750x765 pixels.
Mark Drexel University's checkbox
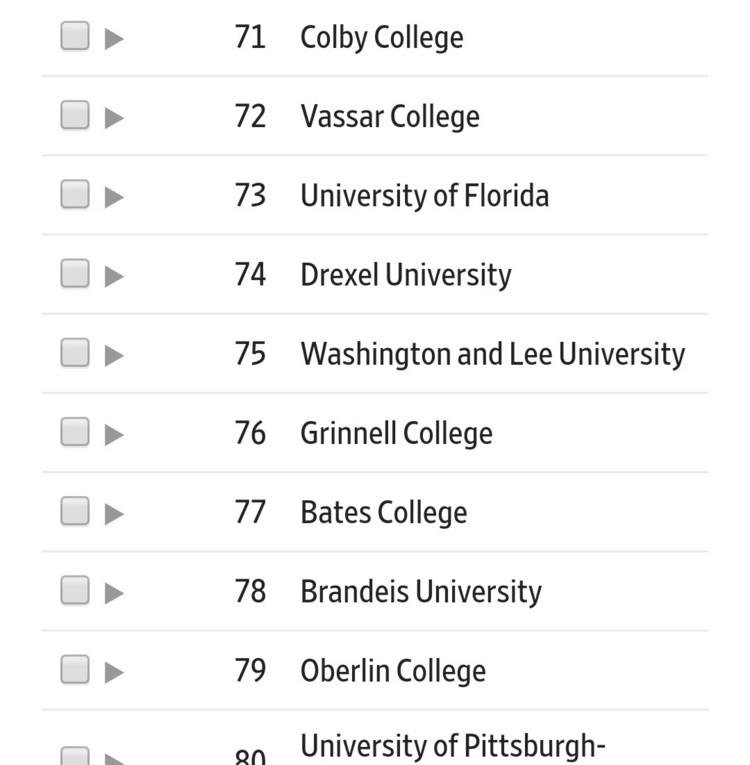coord(75,273)
